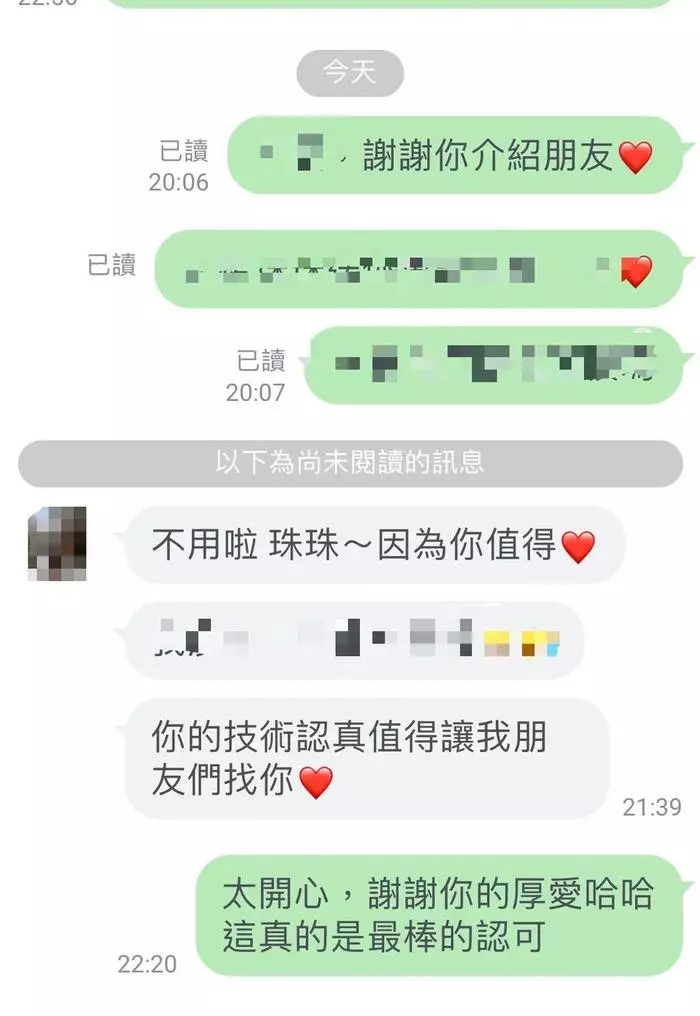
Task: Open the sender's profile picture beside 不用啦 珠珠
Action: [x=57, y=544]
